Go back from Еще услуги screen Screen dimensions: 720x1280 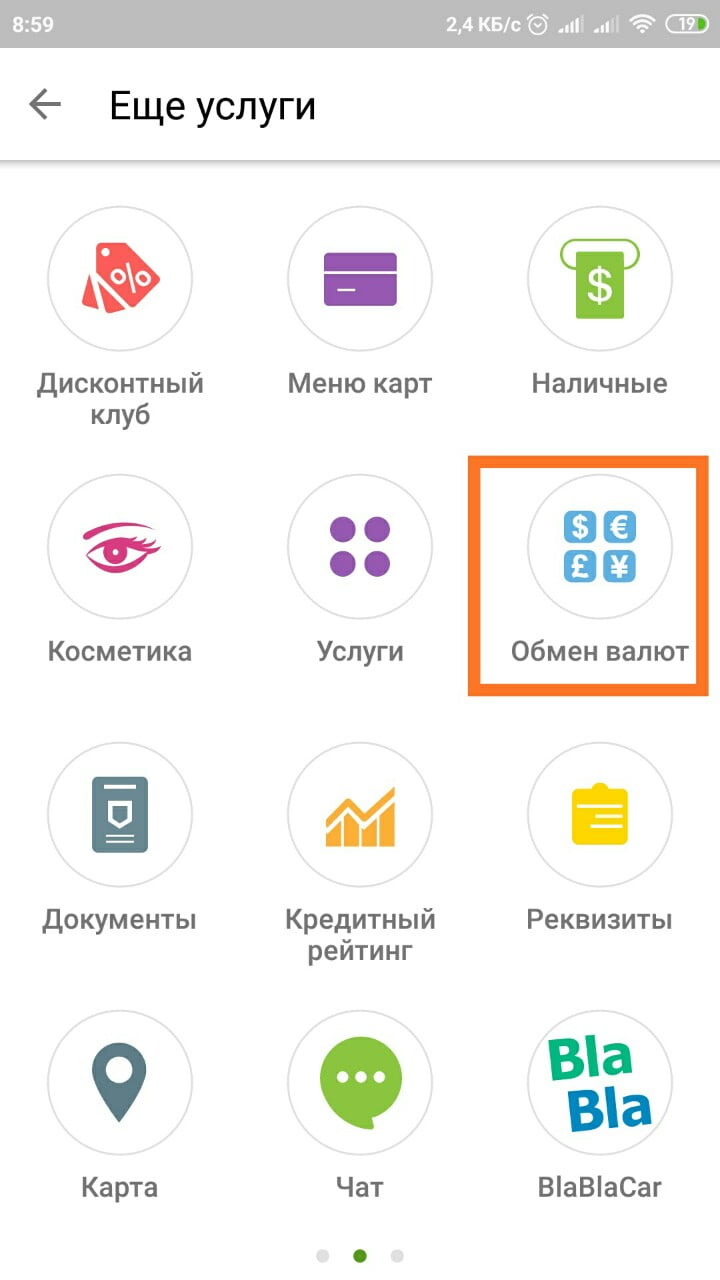click(45, 104)
